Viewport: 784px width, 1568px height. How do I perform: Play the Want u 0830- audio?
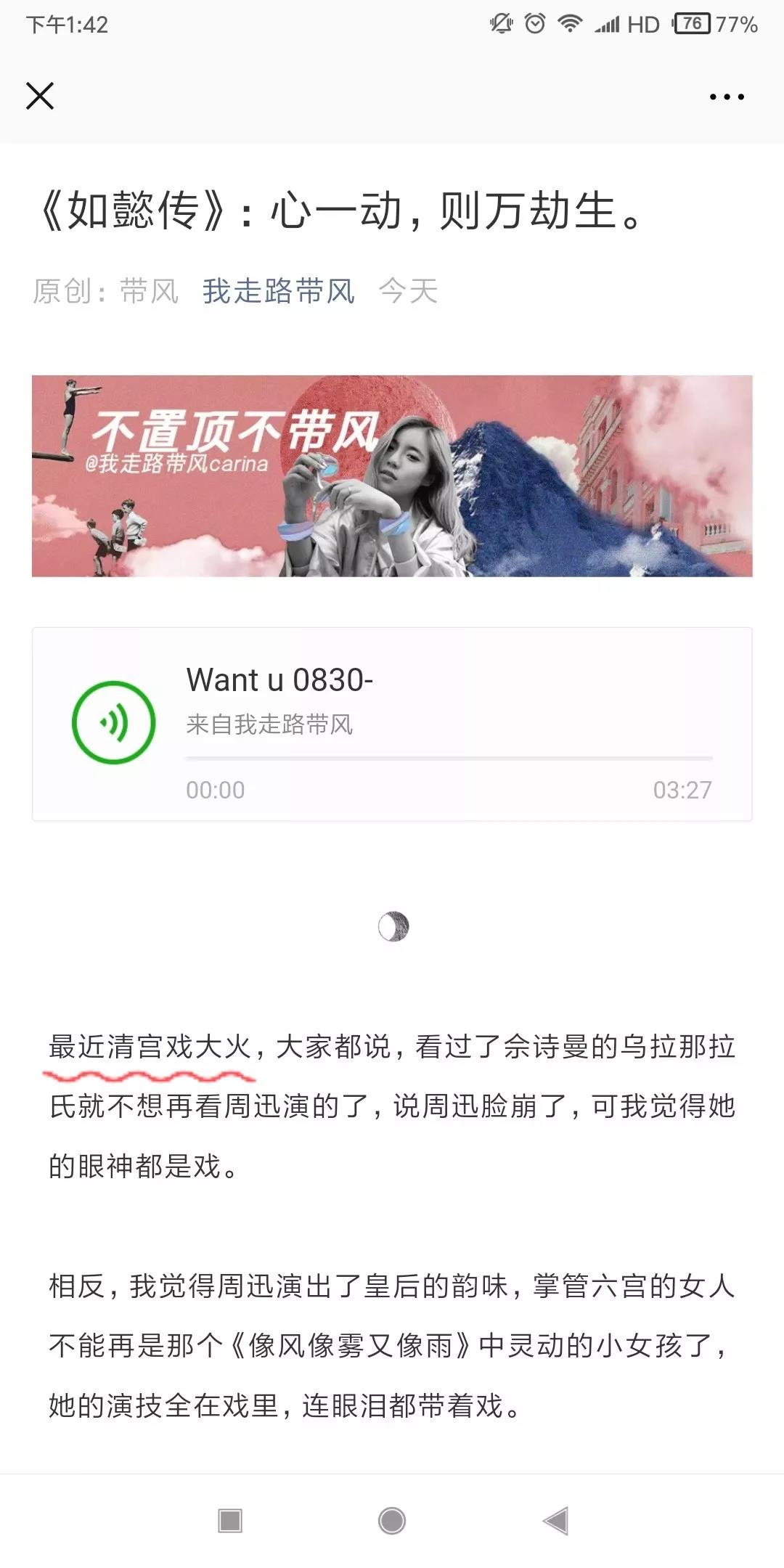click(x=114, y=722)
